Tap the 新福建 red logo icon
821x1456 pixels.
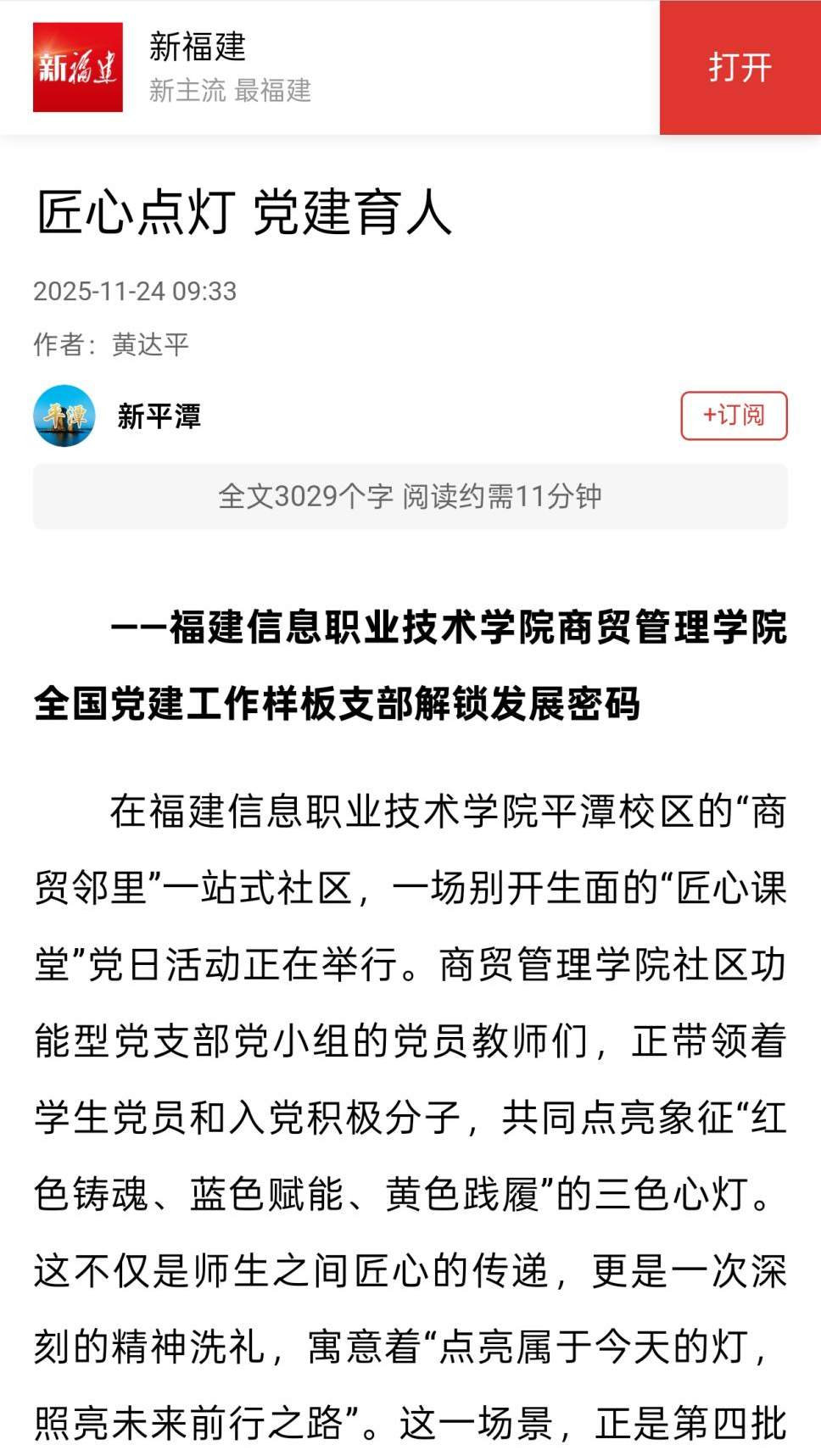[77, 68]
